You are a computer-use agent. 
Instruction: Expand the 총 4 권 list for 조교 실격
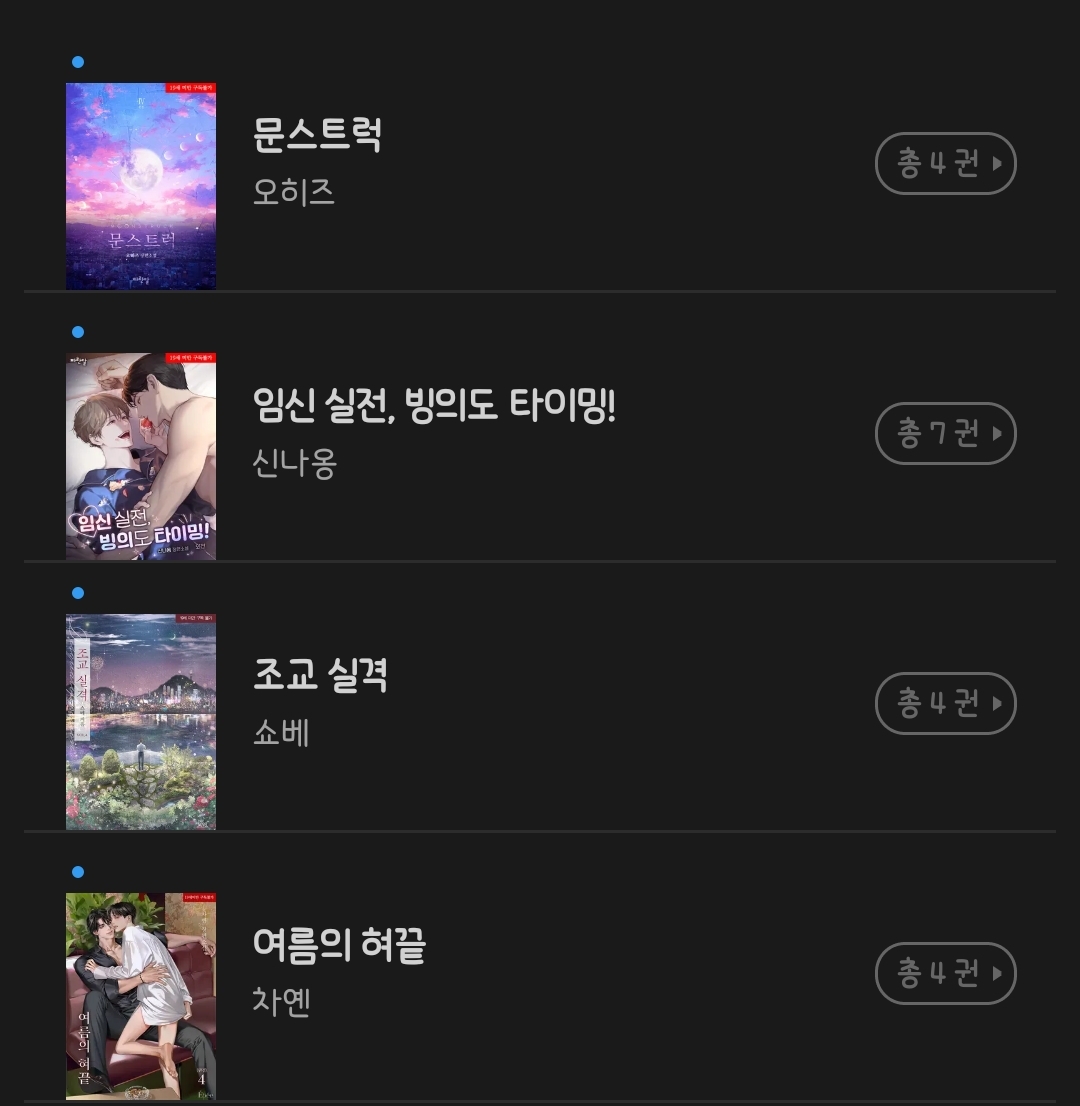[945, 703]
